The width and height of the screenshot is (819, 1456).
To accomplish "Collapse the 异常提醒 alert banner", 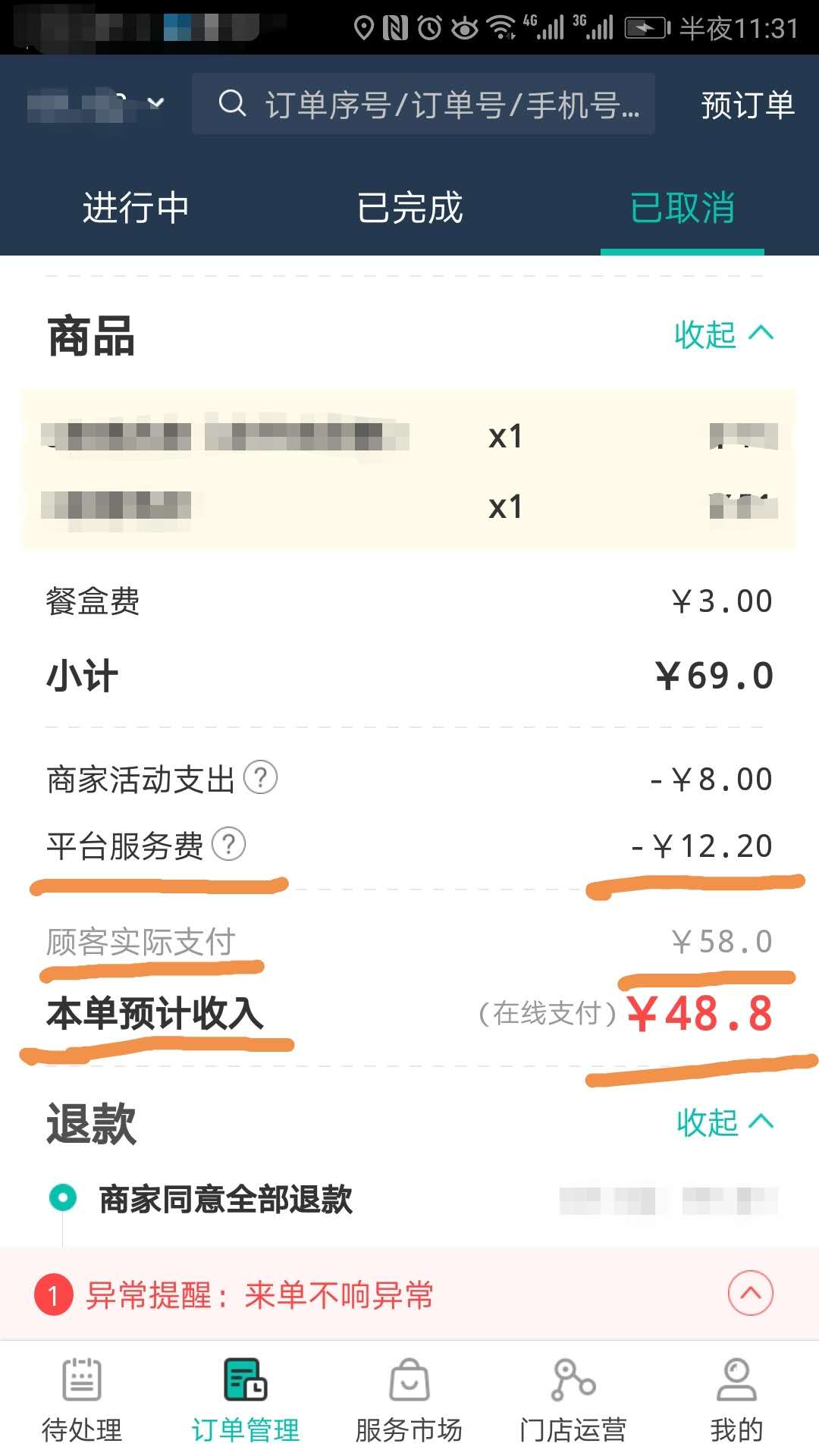I will tap(750, 1294).
